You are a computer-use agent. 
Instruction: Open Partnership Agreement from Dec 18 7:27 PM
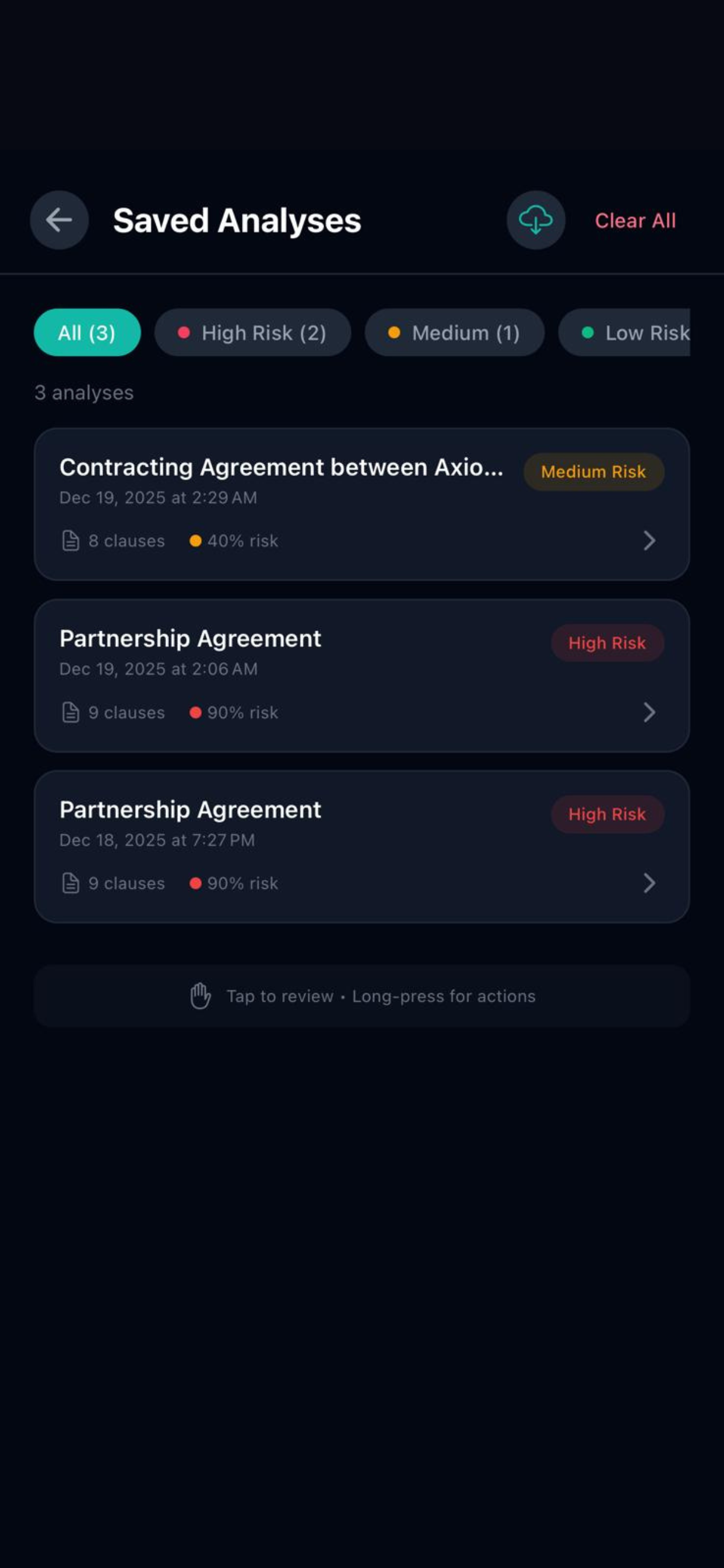point(362,846)
